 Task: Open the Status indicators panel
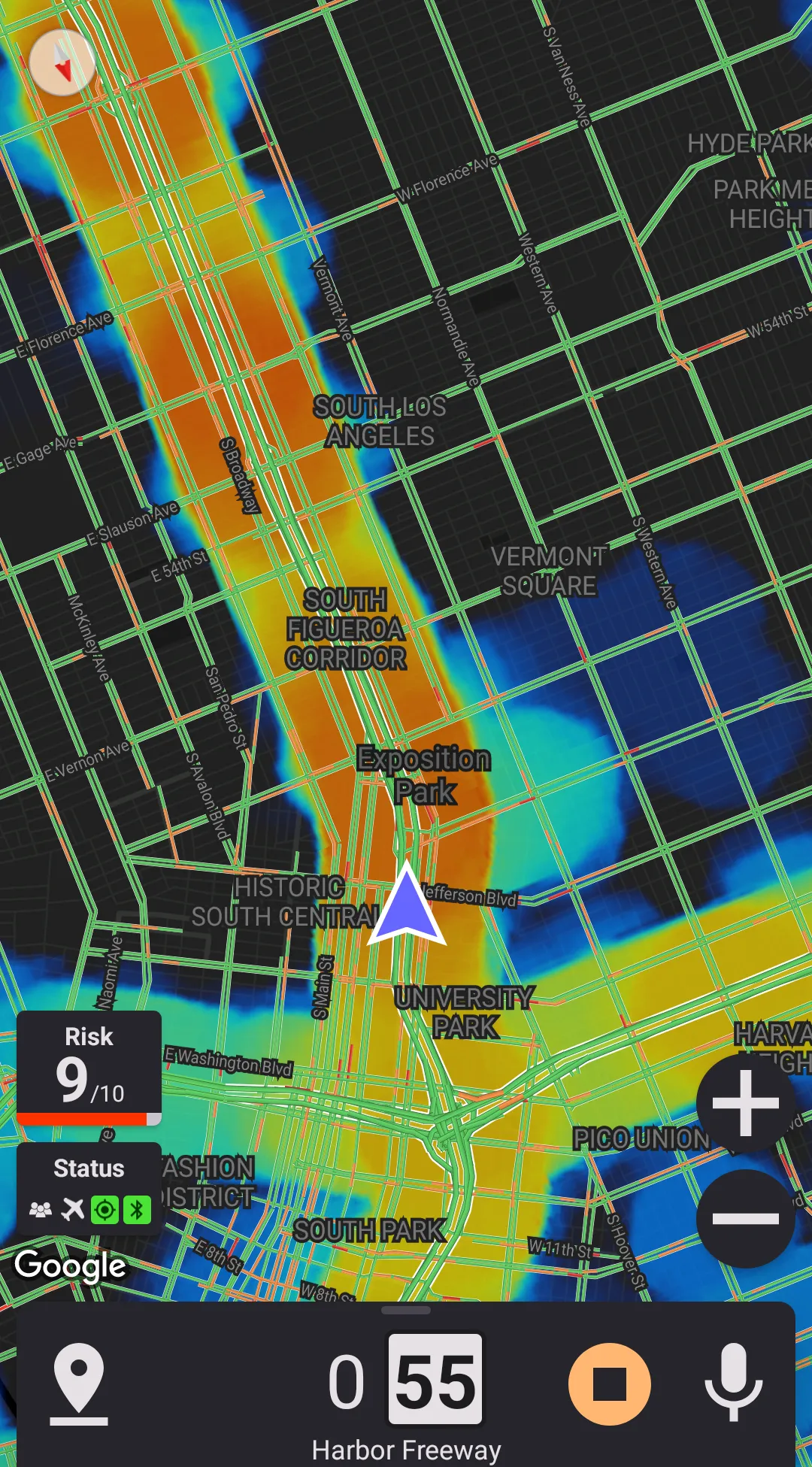click(x=89, y=1188)
